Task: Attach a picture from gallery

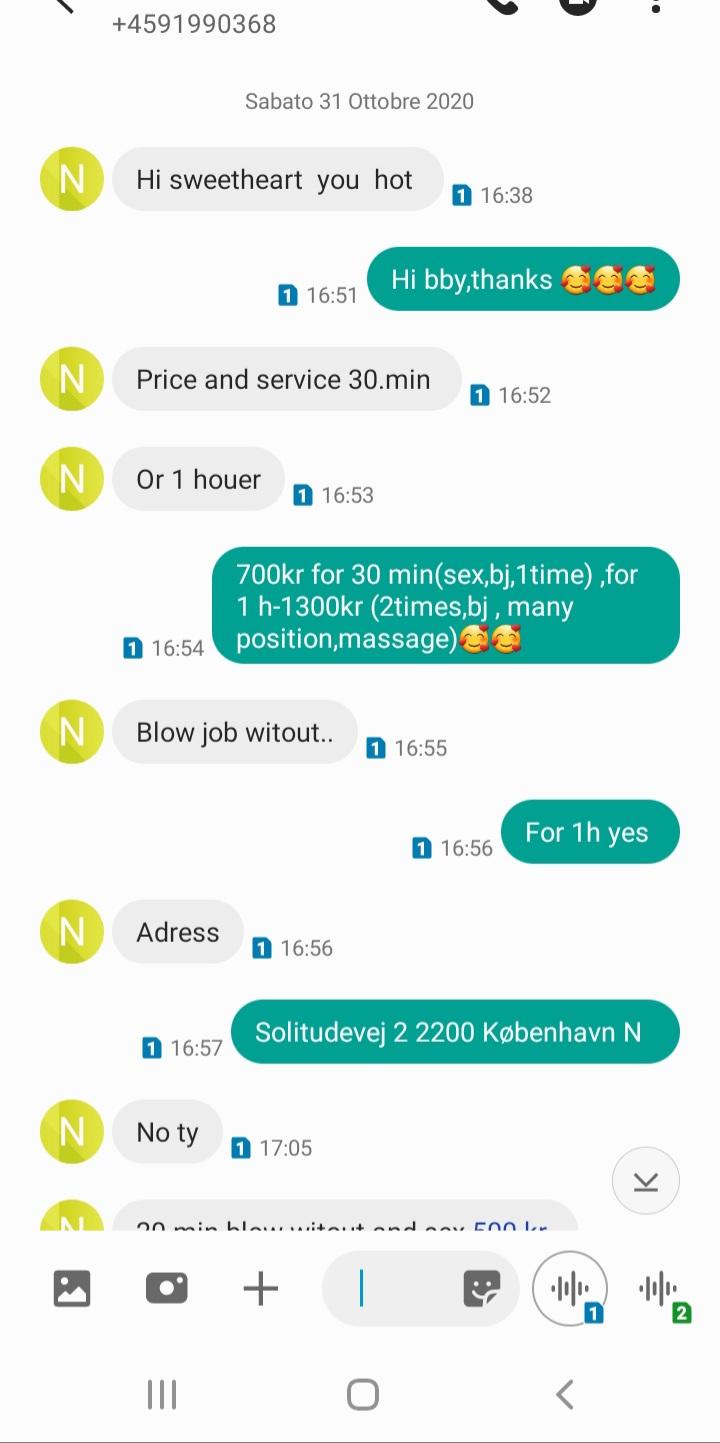Action: click(72, 1289)
